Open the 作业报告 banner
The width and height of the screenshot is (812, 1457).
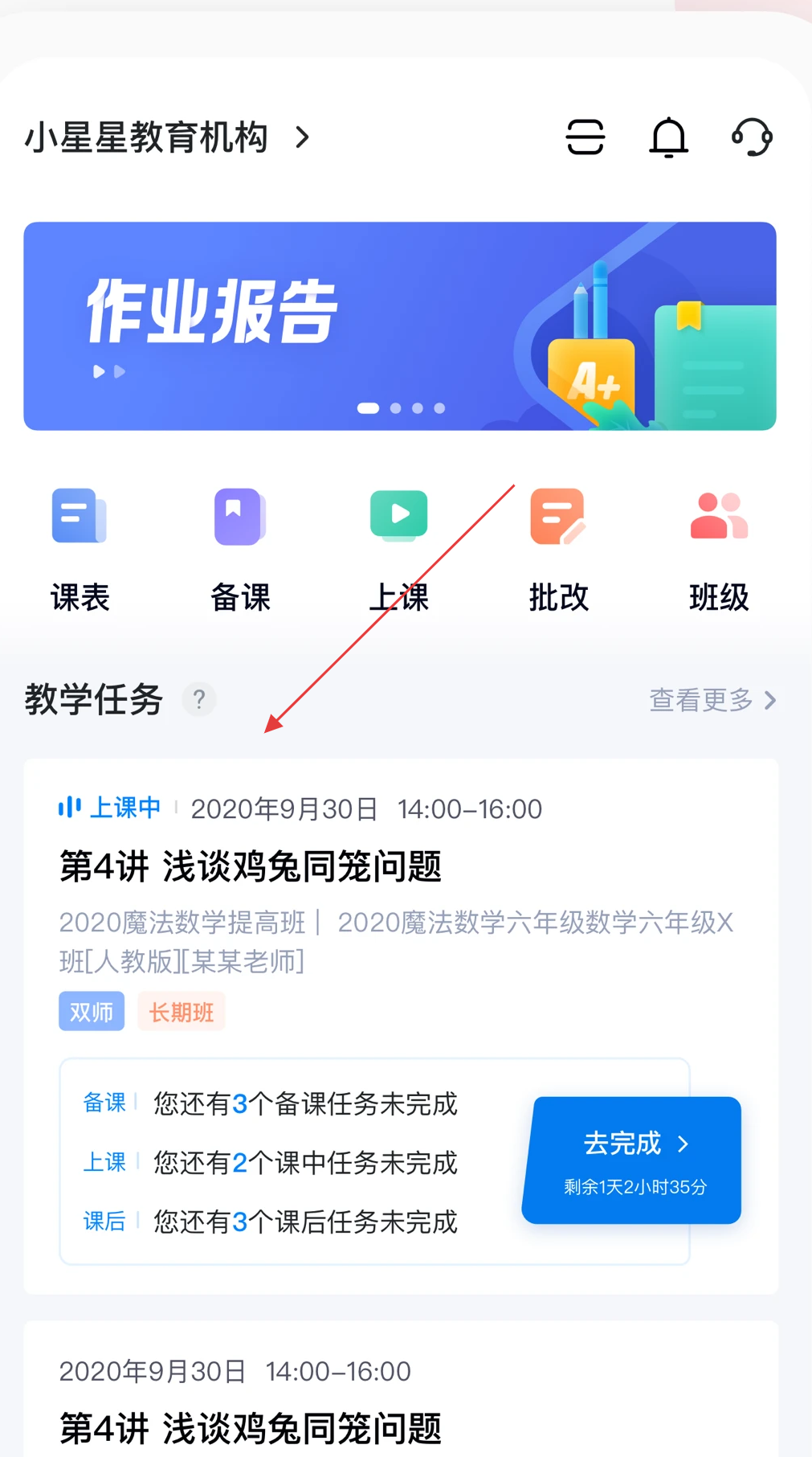399,325
